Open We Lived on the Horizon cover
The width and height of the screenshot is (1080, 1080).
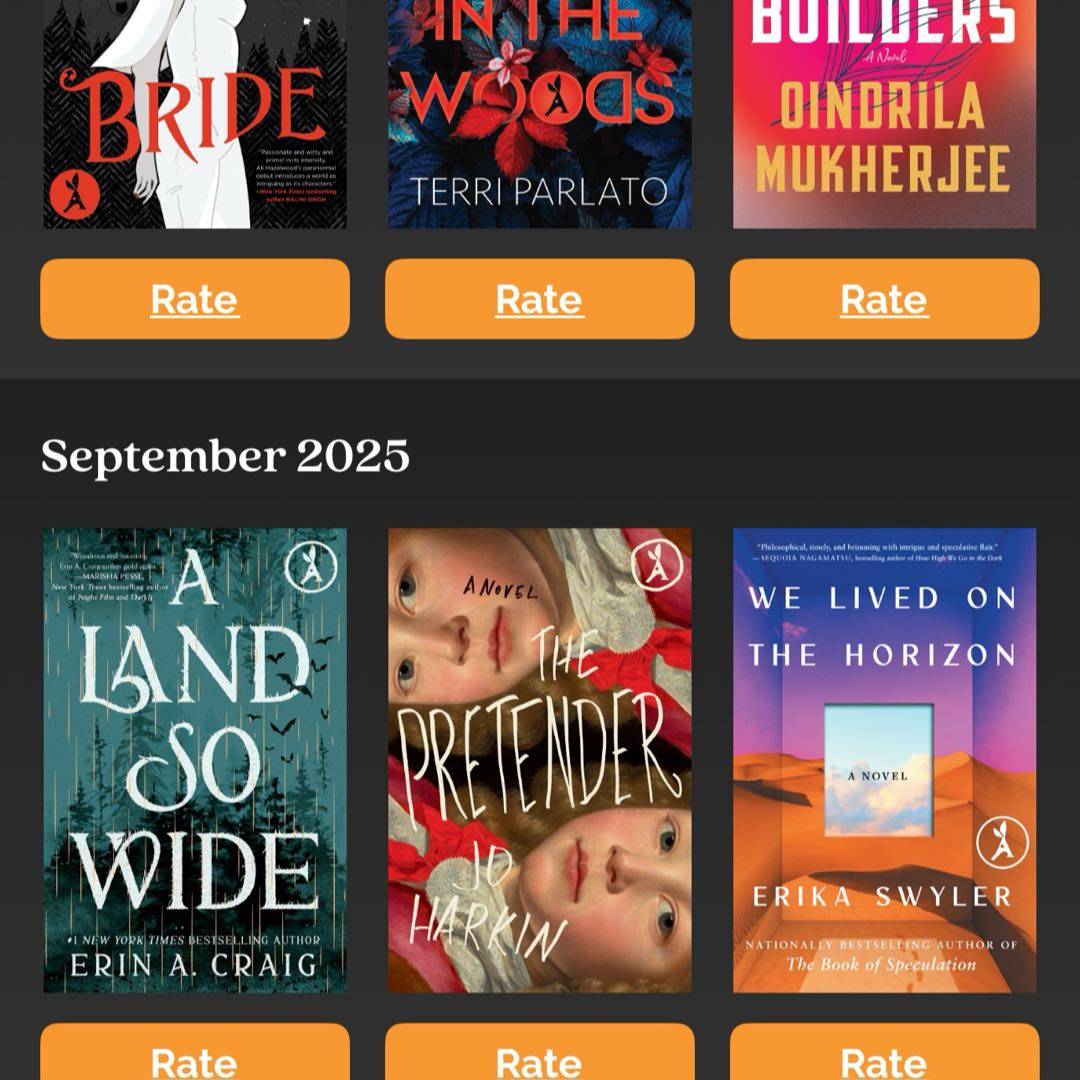(x=885, y=760)
